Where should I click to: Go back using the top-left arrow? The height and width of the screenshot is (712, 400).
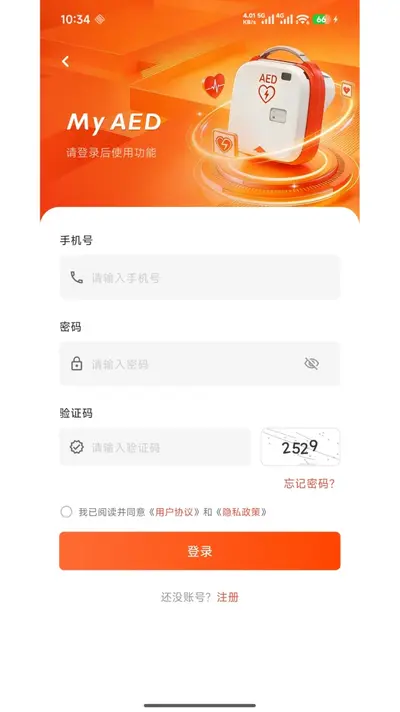point(66,61)
